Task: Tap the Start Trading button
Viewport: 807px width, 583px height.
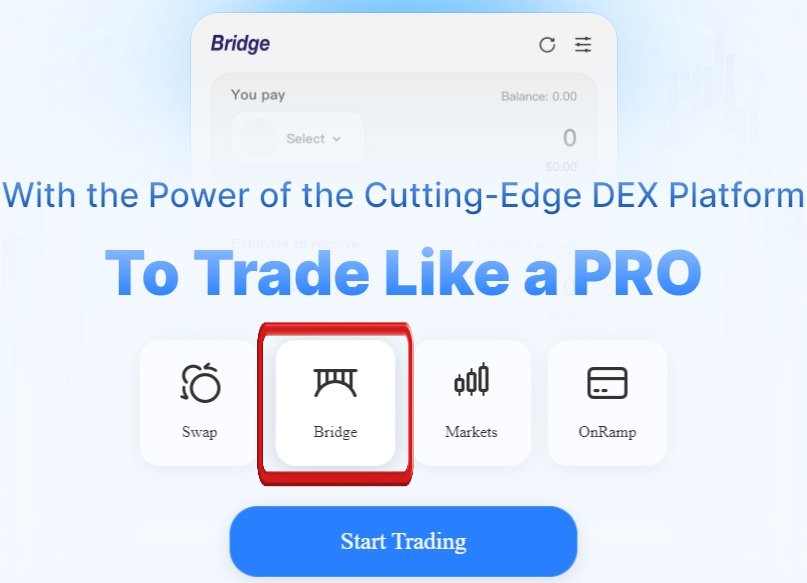Action: click(403, 541)
